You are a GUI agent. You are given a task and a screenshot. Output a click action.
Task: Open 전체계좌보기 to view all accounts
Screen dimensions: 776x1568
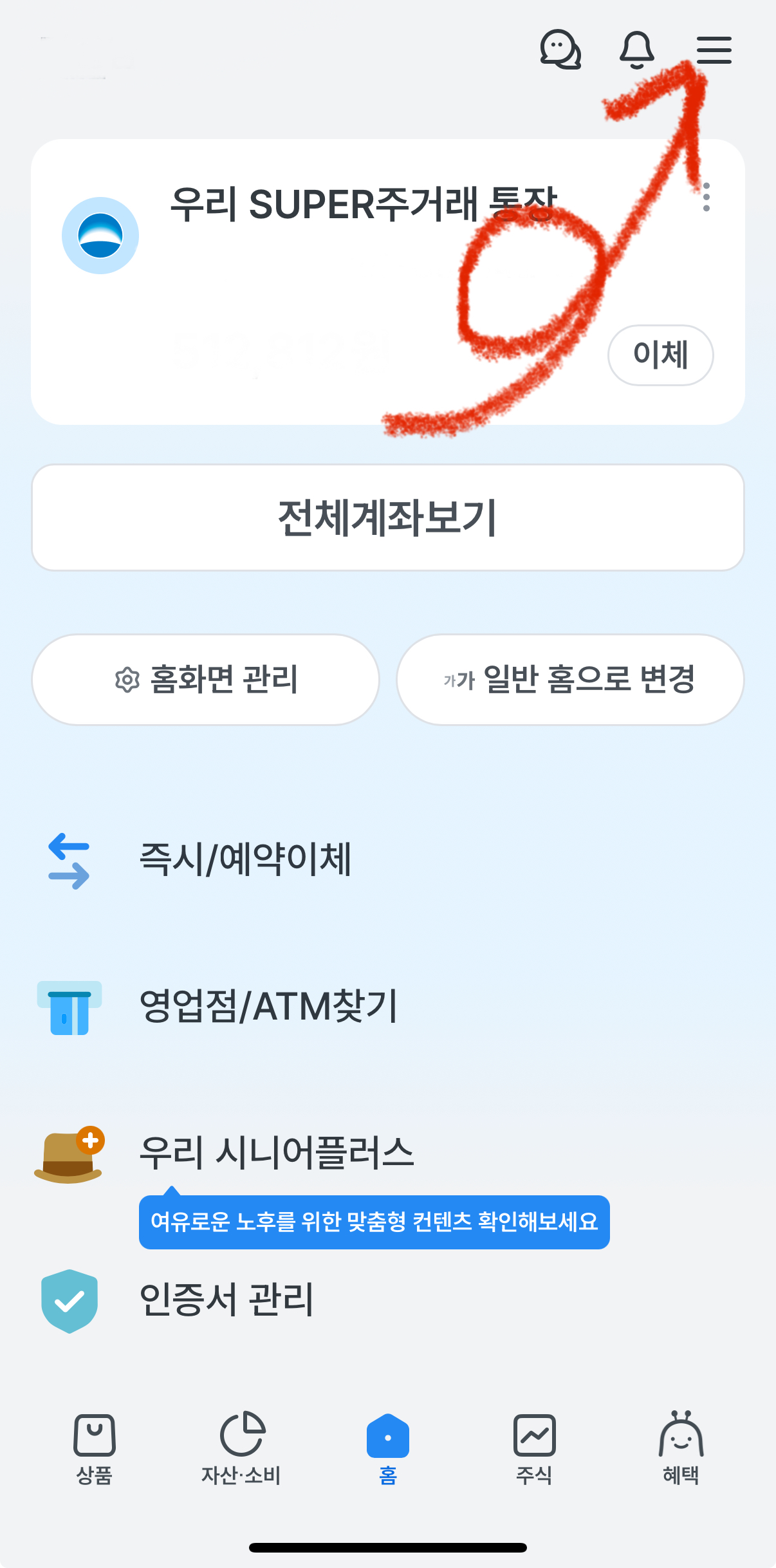(388, 517)
